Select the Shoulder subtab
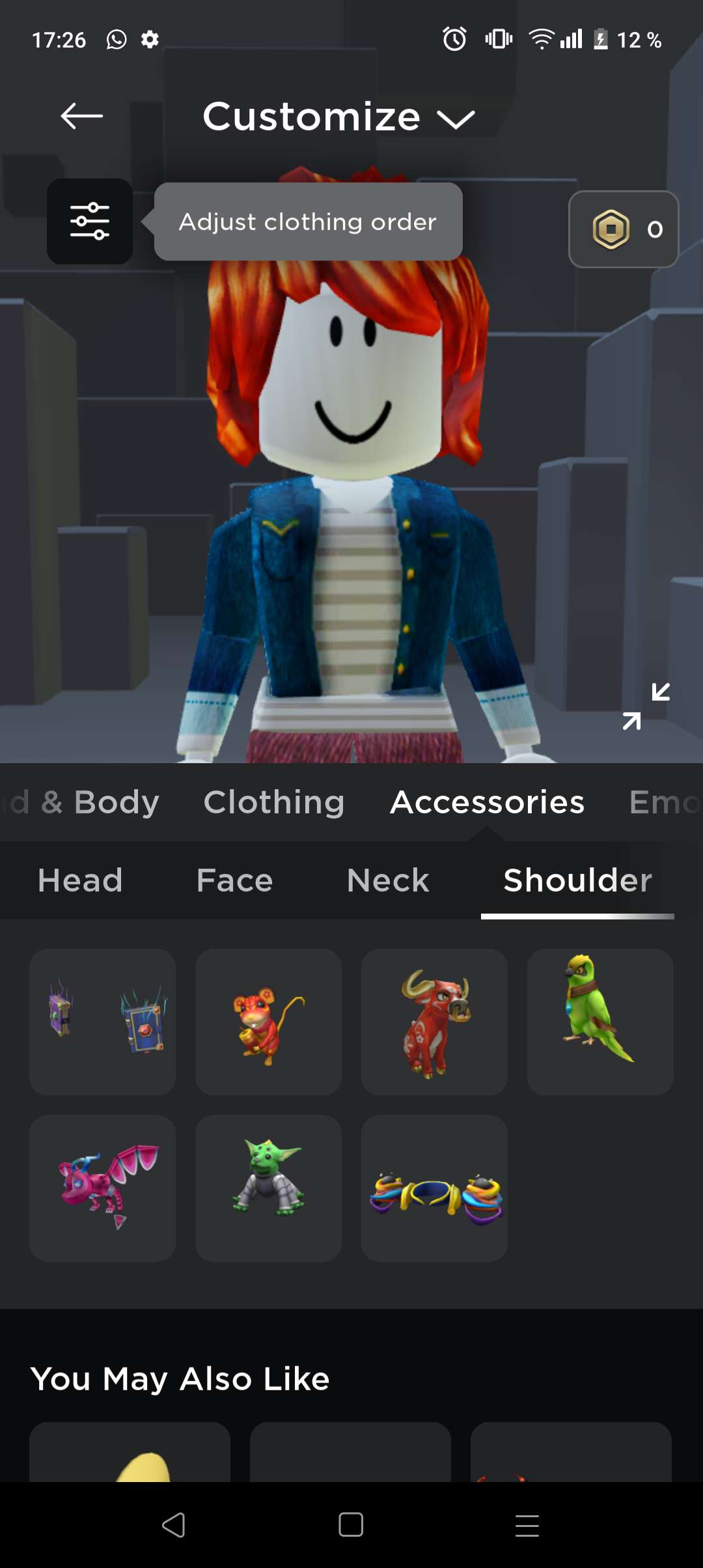Image resolution: width=703 pixels, height=1568 pixels. click(577, 880)
